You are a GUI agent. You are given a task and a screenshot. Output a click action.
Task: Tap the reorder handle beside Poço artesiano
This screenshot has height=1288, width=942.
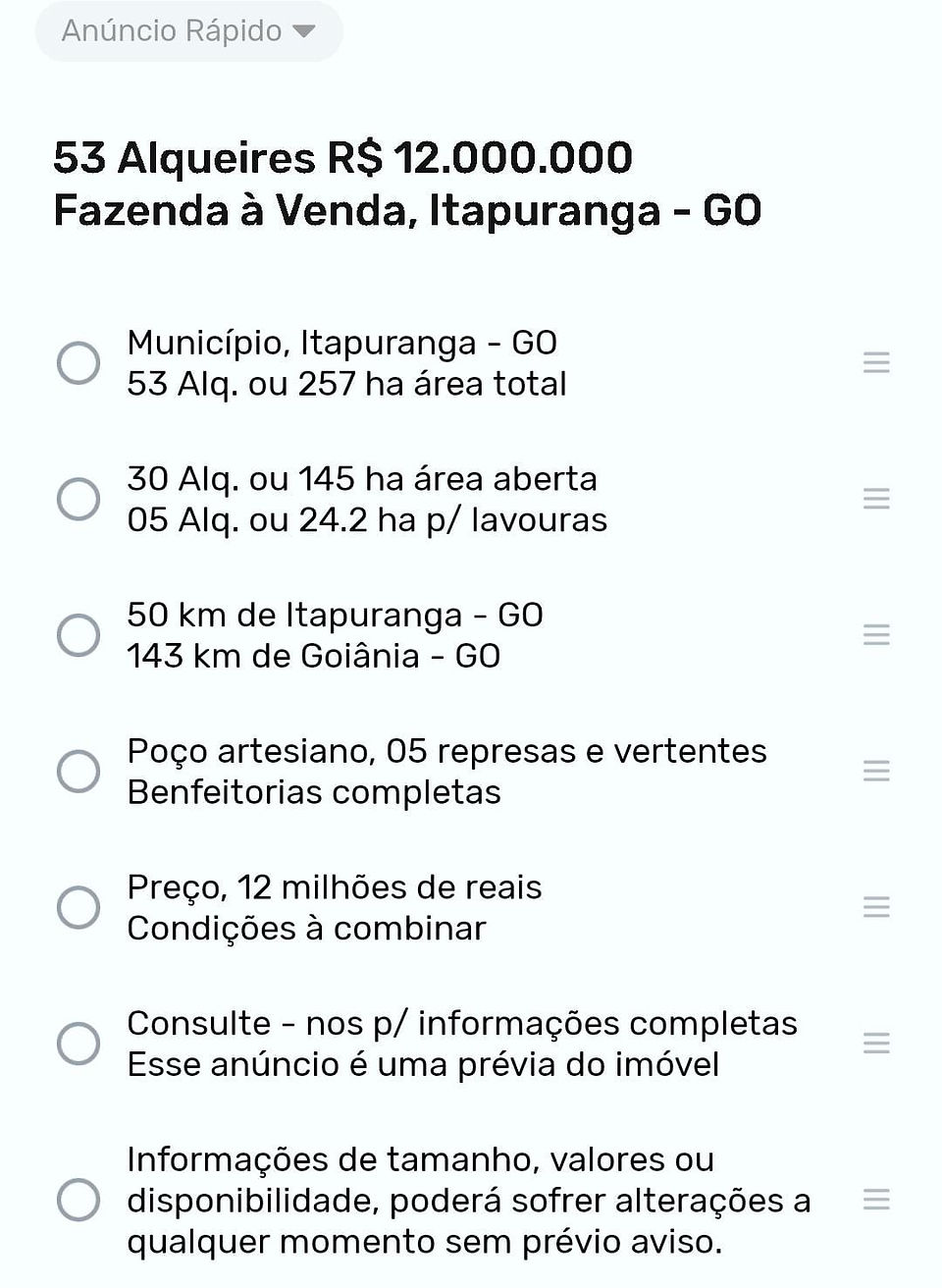[x=876, y=771]
